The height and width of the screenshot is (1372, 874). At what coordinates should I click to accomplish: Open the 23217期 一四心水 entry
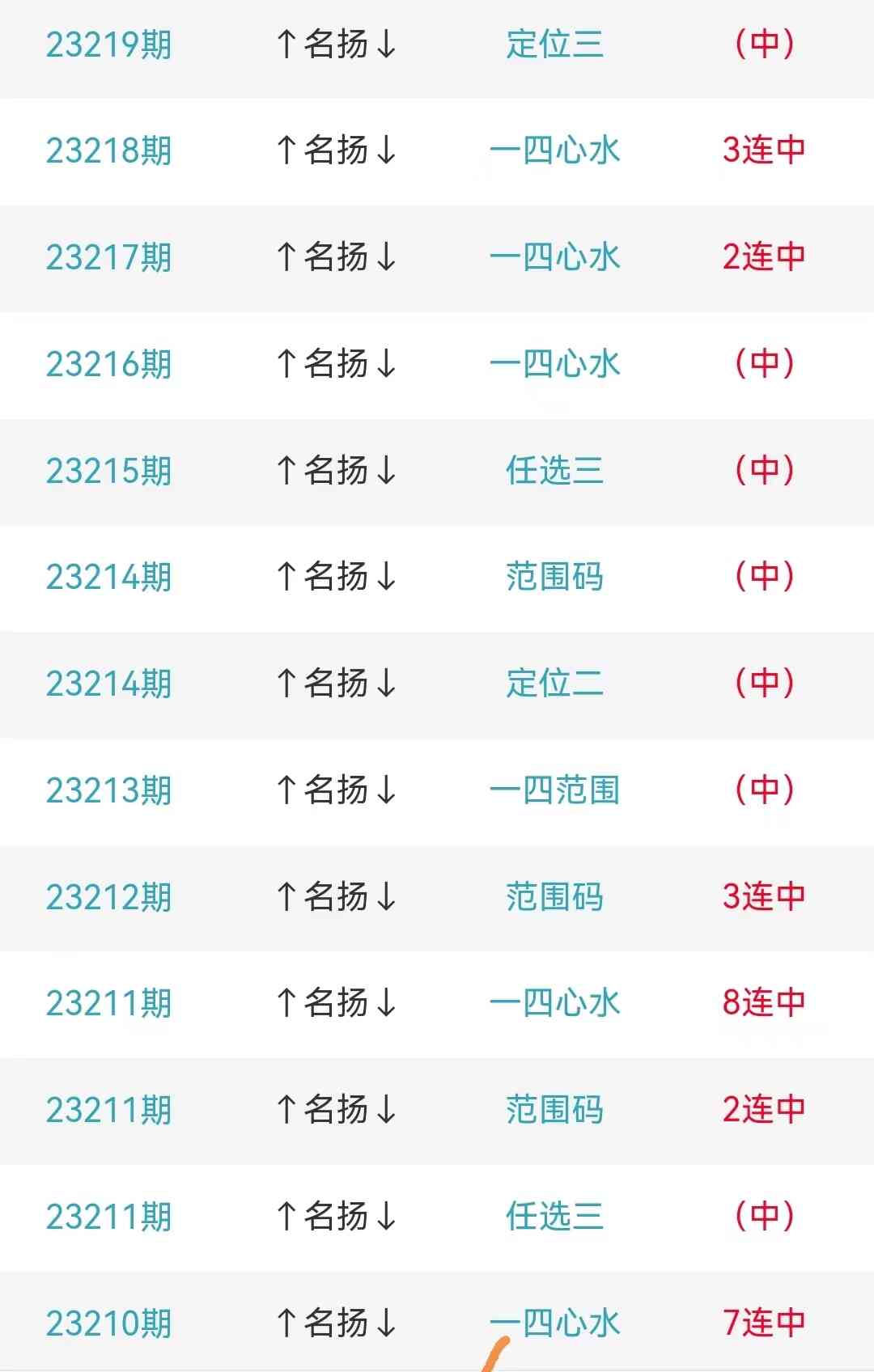pos(554,257)
